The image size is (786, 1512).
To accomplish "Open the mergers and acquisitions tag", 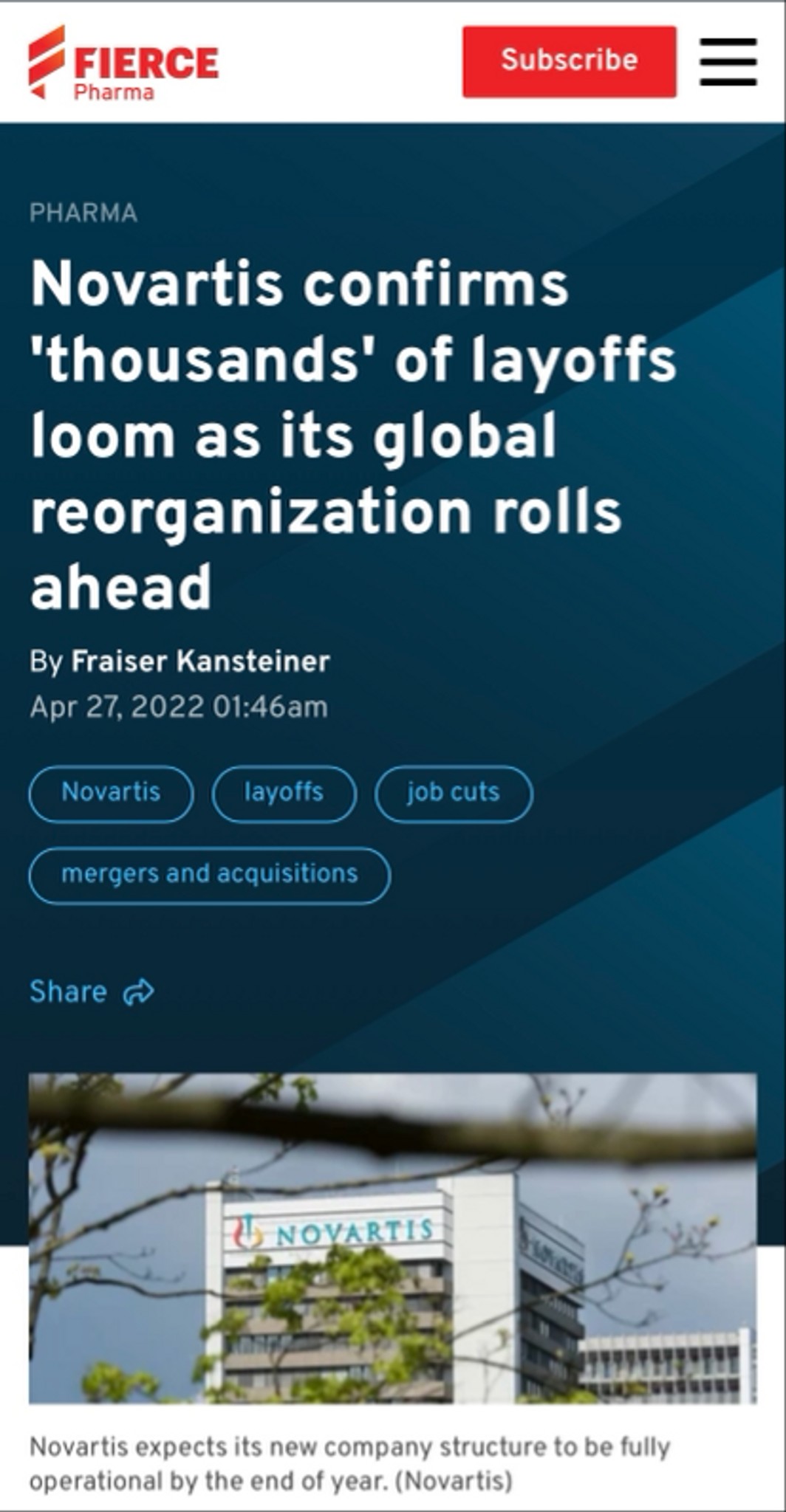I will coord(209,875).
